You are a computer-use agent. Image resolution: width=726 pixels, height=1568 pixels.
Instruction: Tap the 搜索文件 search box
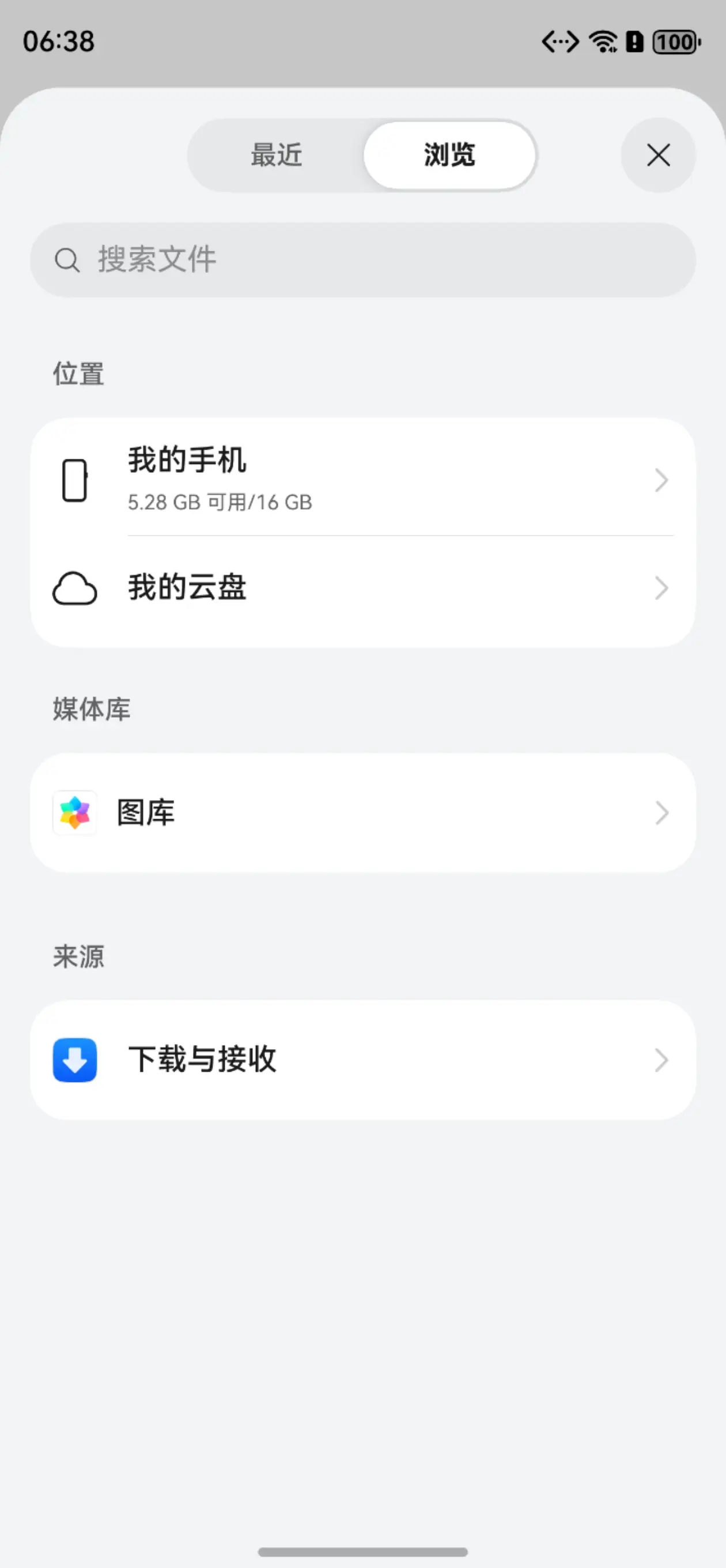click(362, 260)
